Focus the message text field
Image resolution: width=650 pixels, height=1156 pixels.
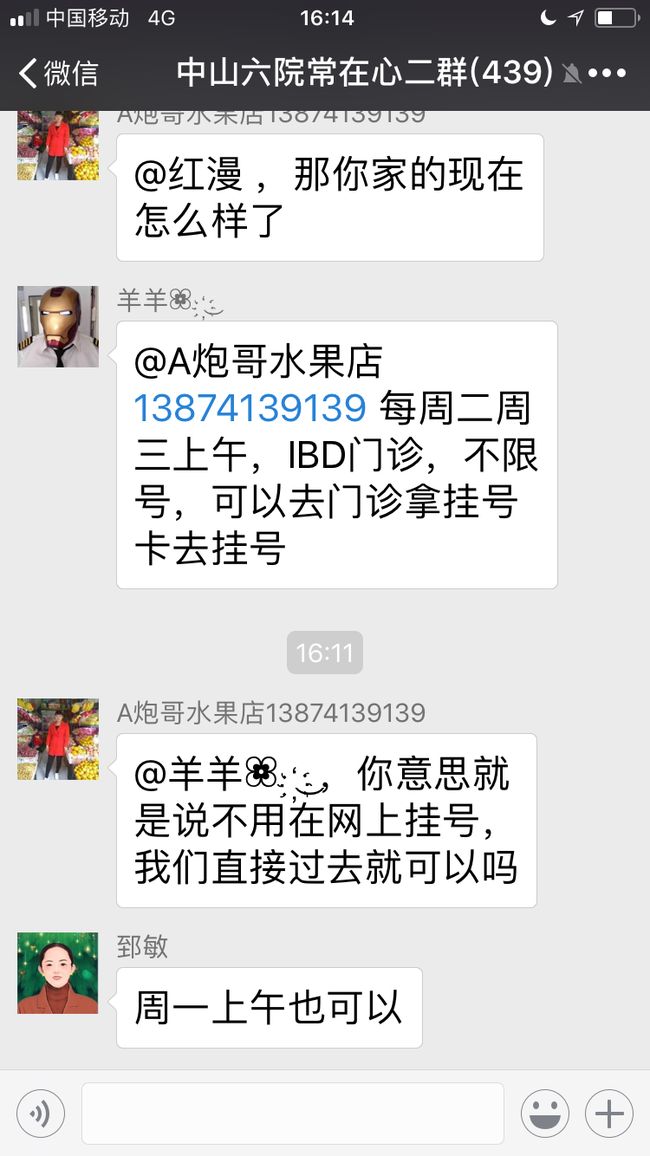point(293,1113)
